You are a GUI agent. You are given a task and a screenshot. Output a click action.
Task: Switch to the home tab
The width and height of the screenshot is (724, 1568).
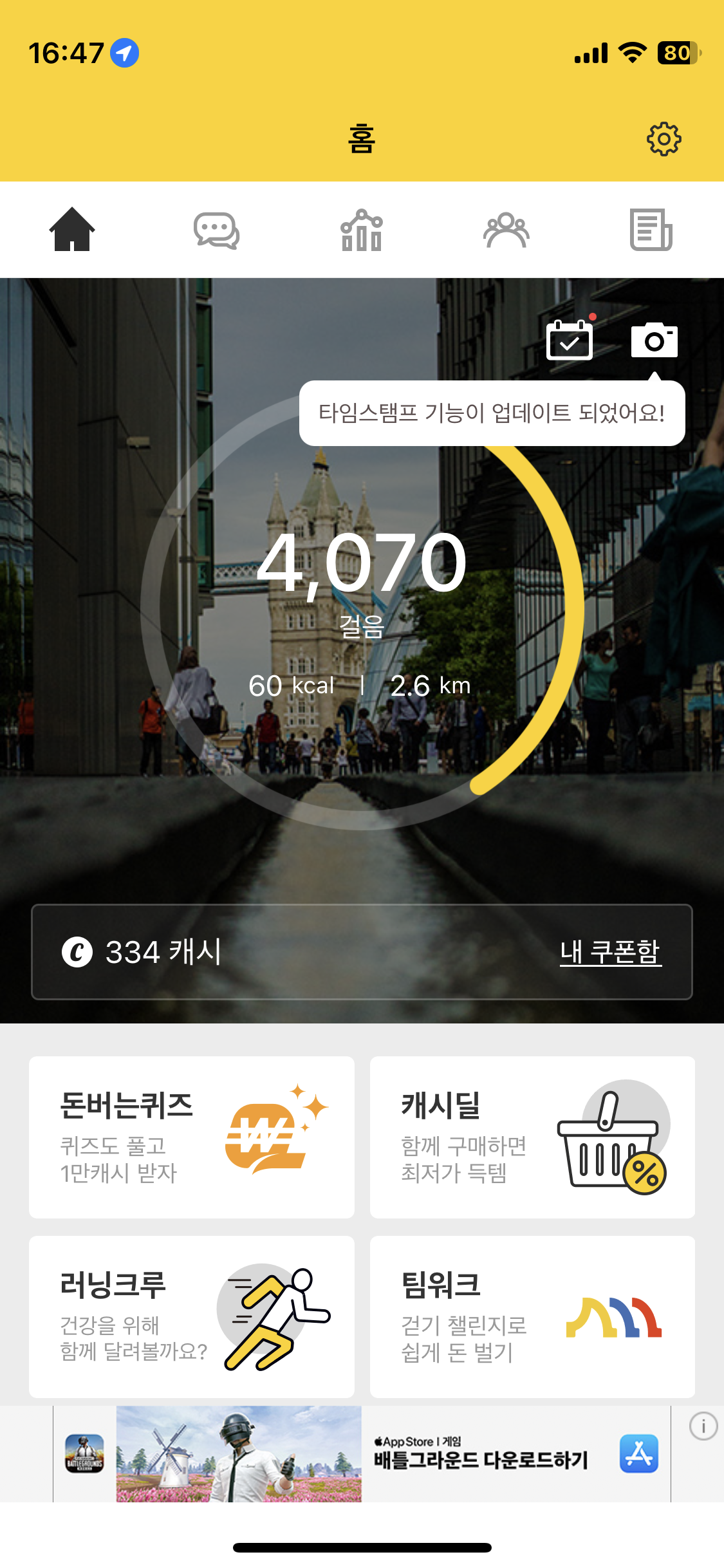point(72,229)
